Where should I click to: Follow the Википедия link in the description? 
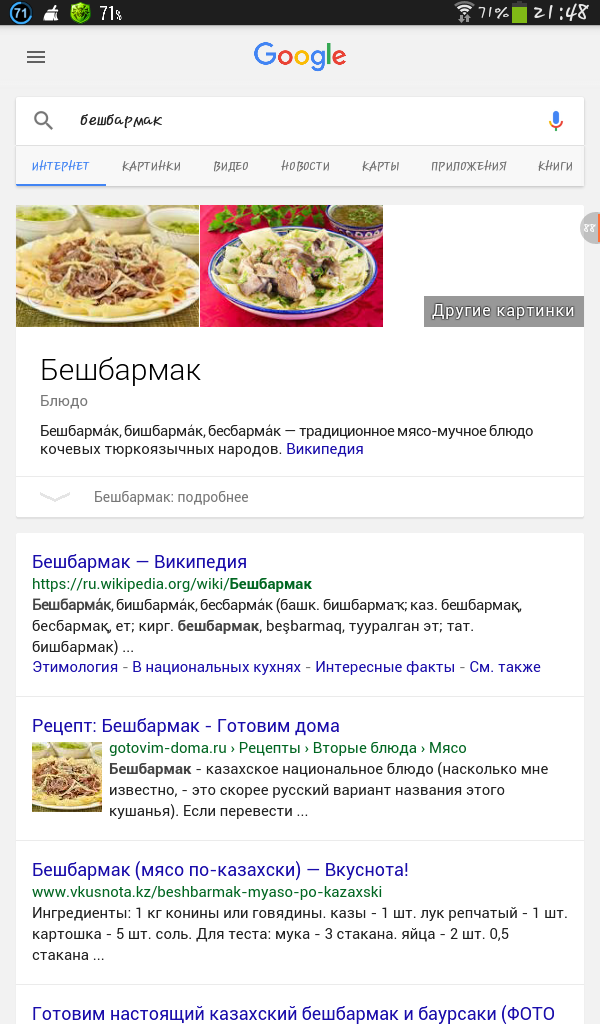point(325,450)
